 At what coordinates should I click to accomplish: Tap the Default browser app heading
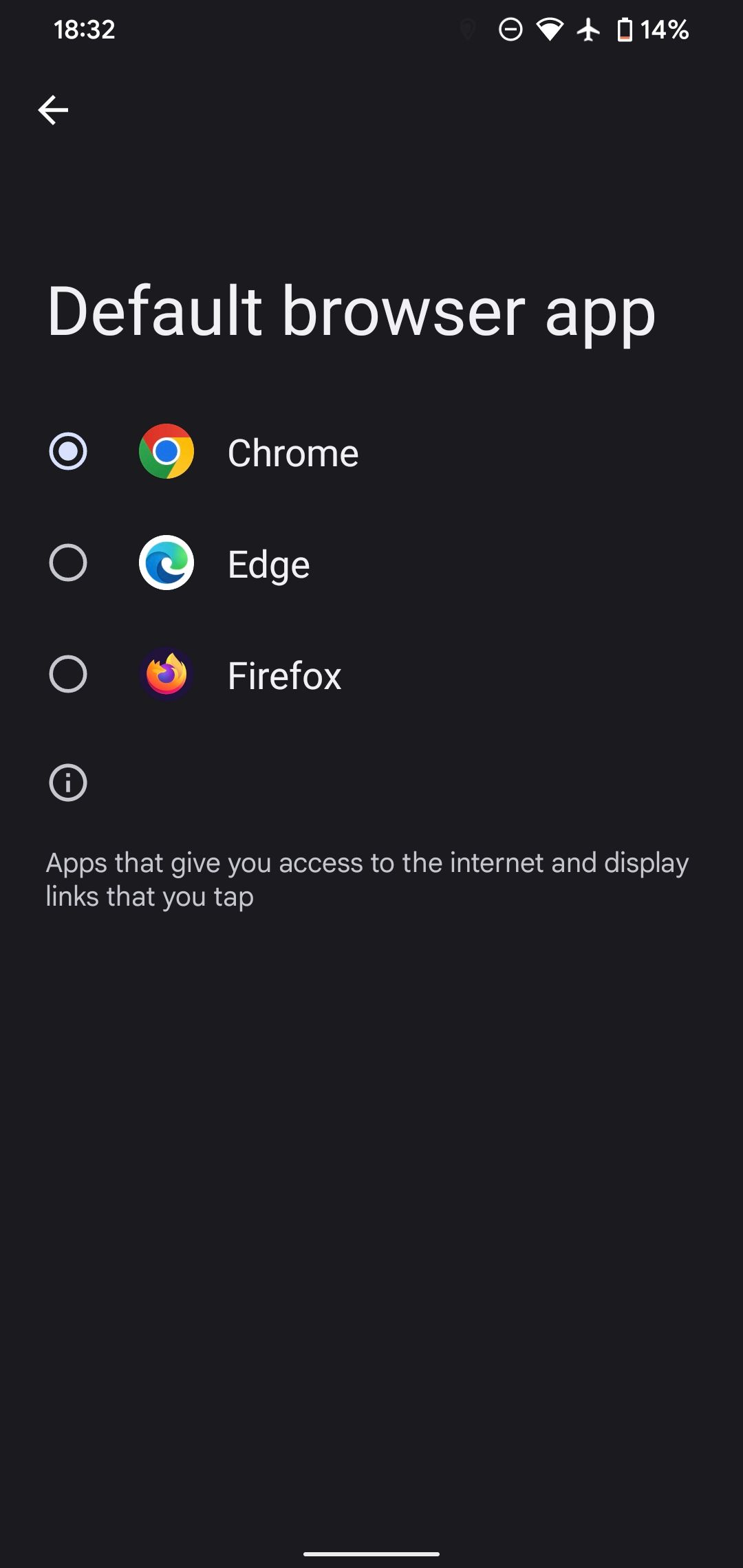click(351, 311)
